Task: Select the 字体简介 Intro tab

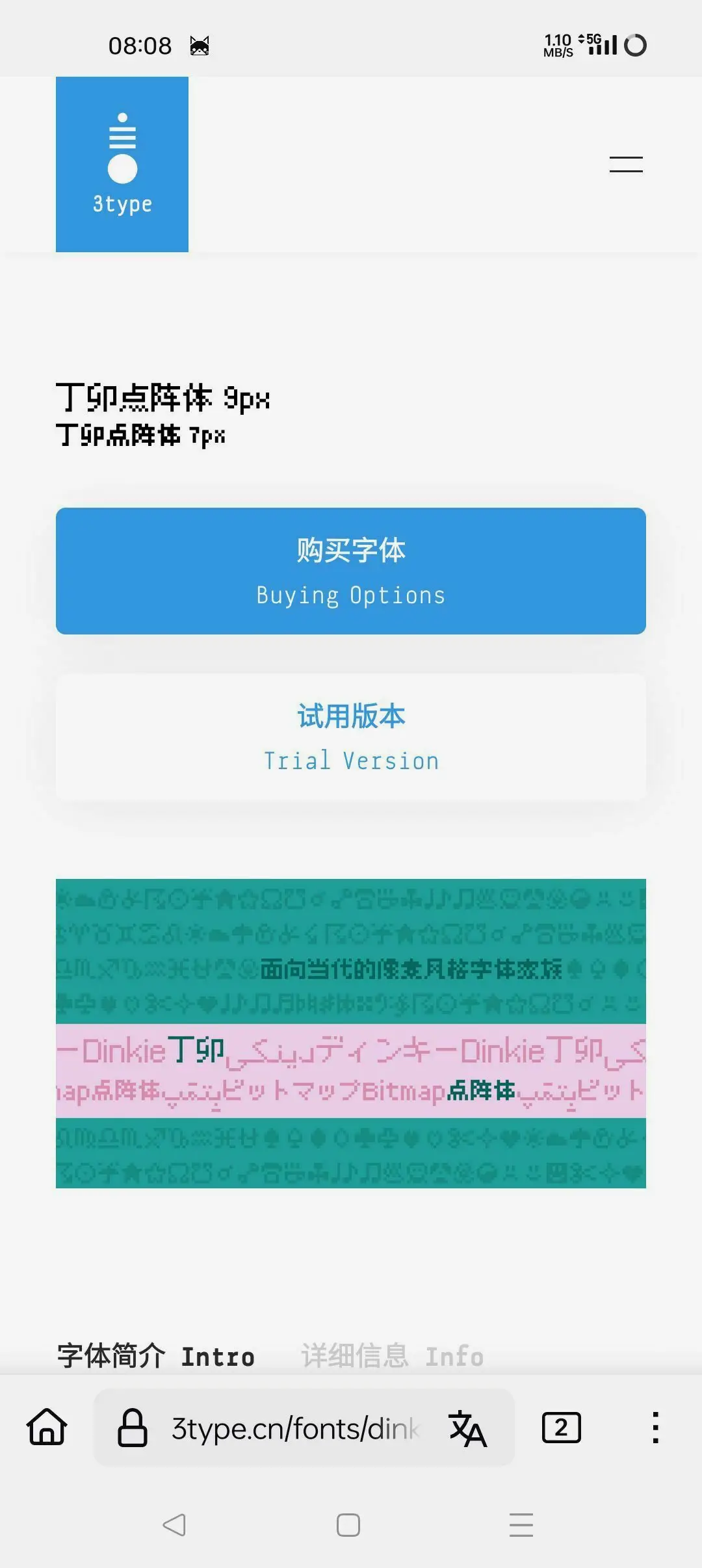Action: coord(156,1357)
